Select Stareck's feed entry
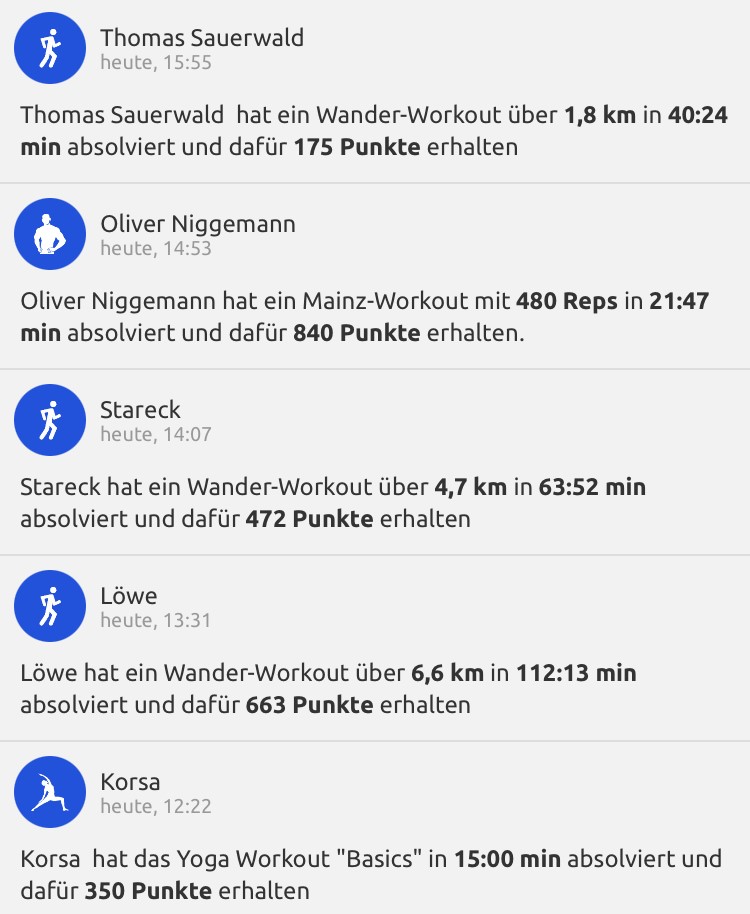The image size is (750, 914). pyautogui.click(x=139, y=409)
